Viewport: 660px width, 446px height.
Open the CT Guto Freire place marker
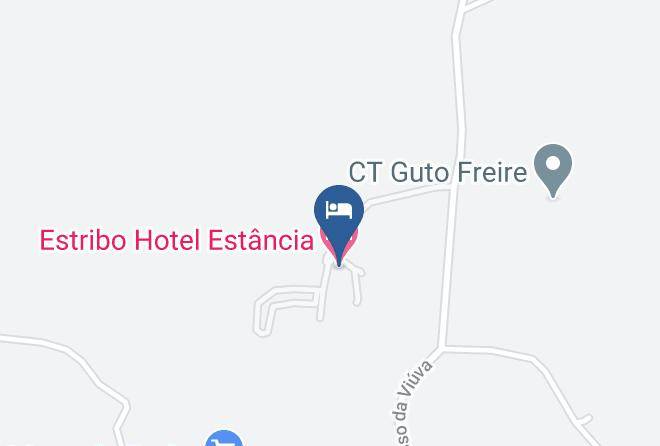tap(553, 168)
